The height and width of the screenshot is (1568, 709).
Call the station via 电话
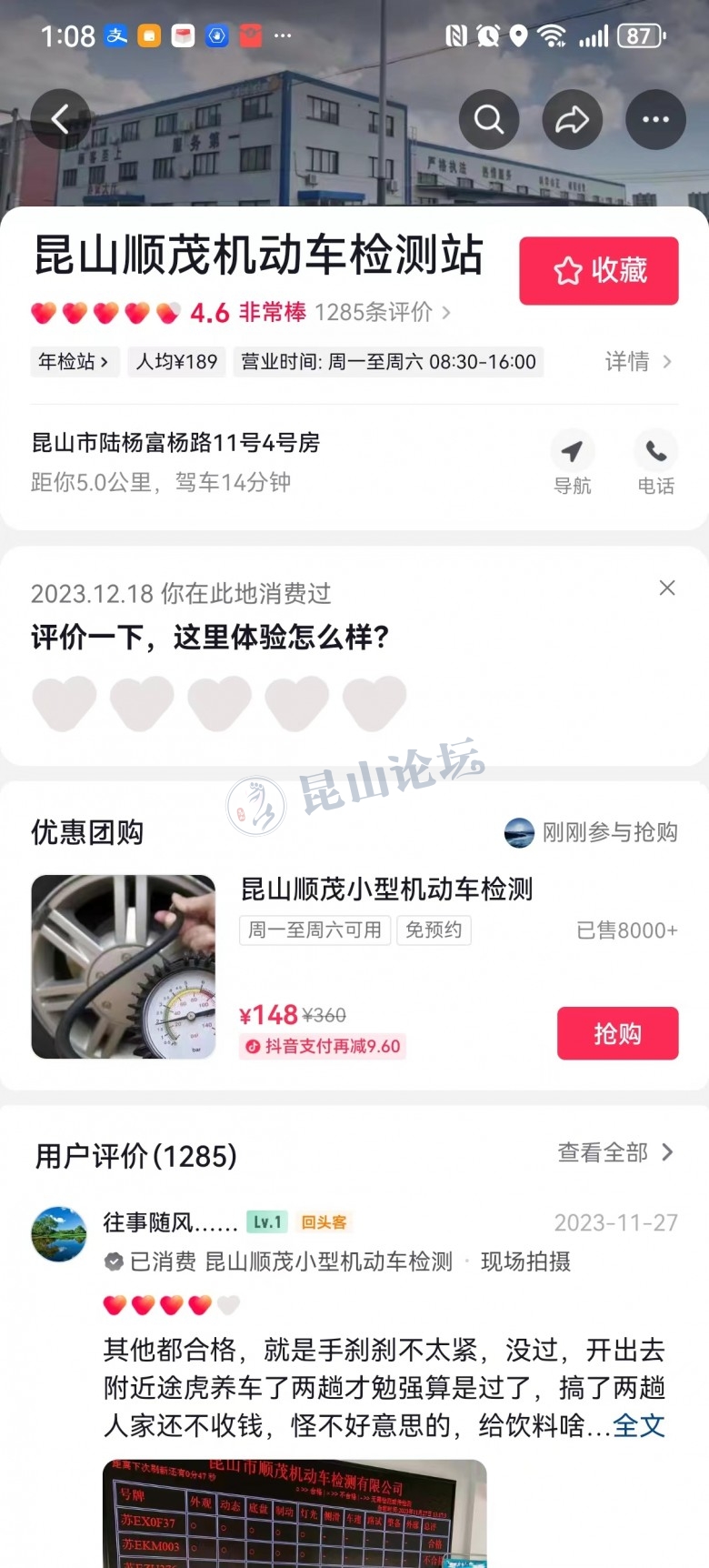click(655, 462)
